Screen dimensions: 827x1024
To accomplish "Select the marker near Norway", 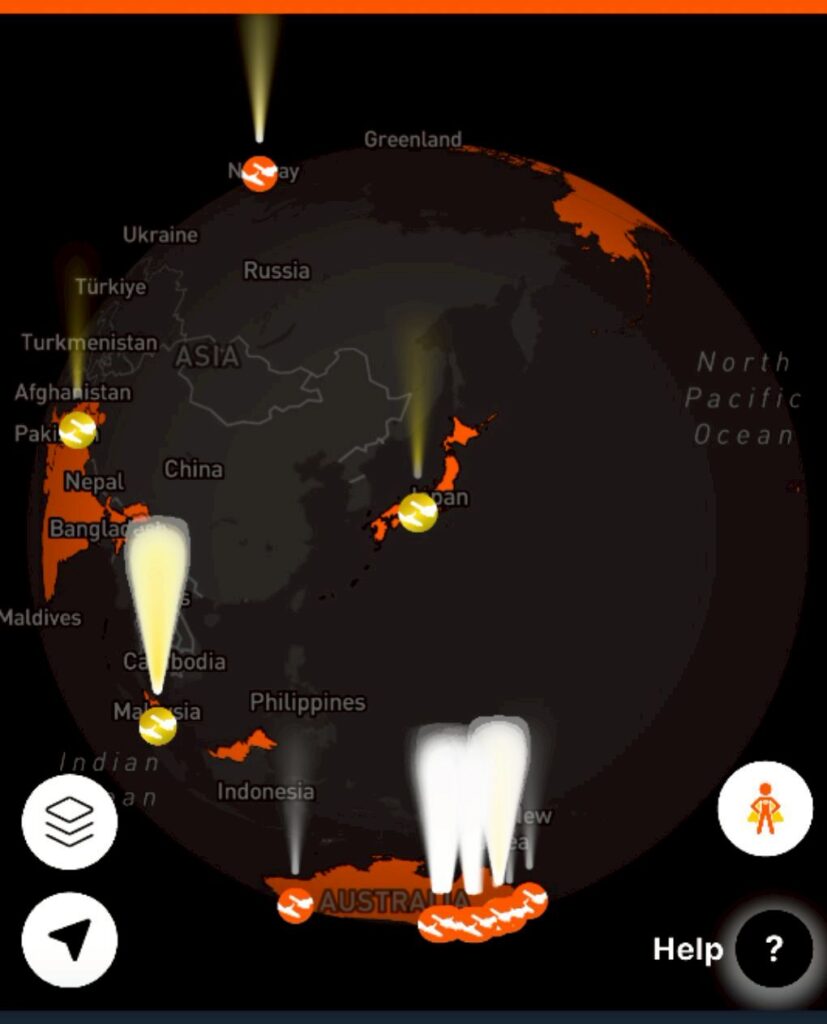I will pos(260,173).
